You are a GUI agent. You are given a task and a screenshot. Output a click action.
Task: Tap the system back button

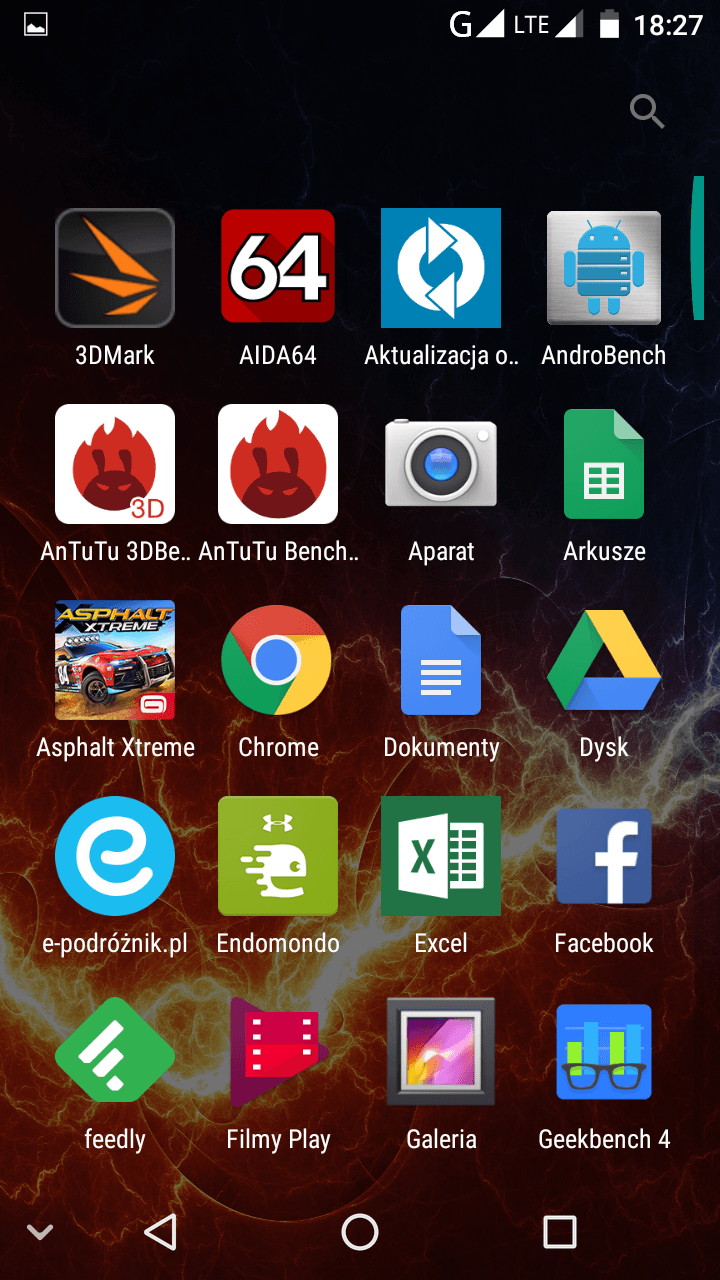[x=161, y=1232]
